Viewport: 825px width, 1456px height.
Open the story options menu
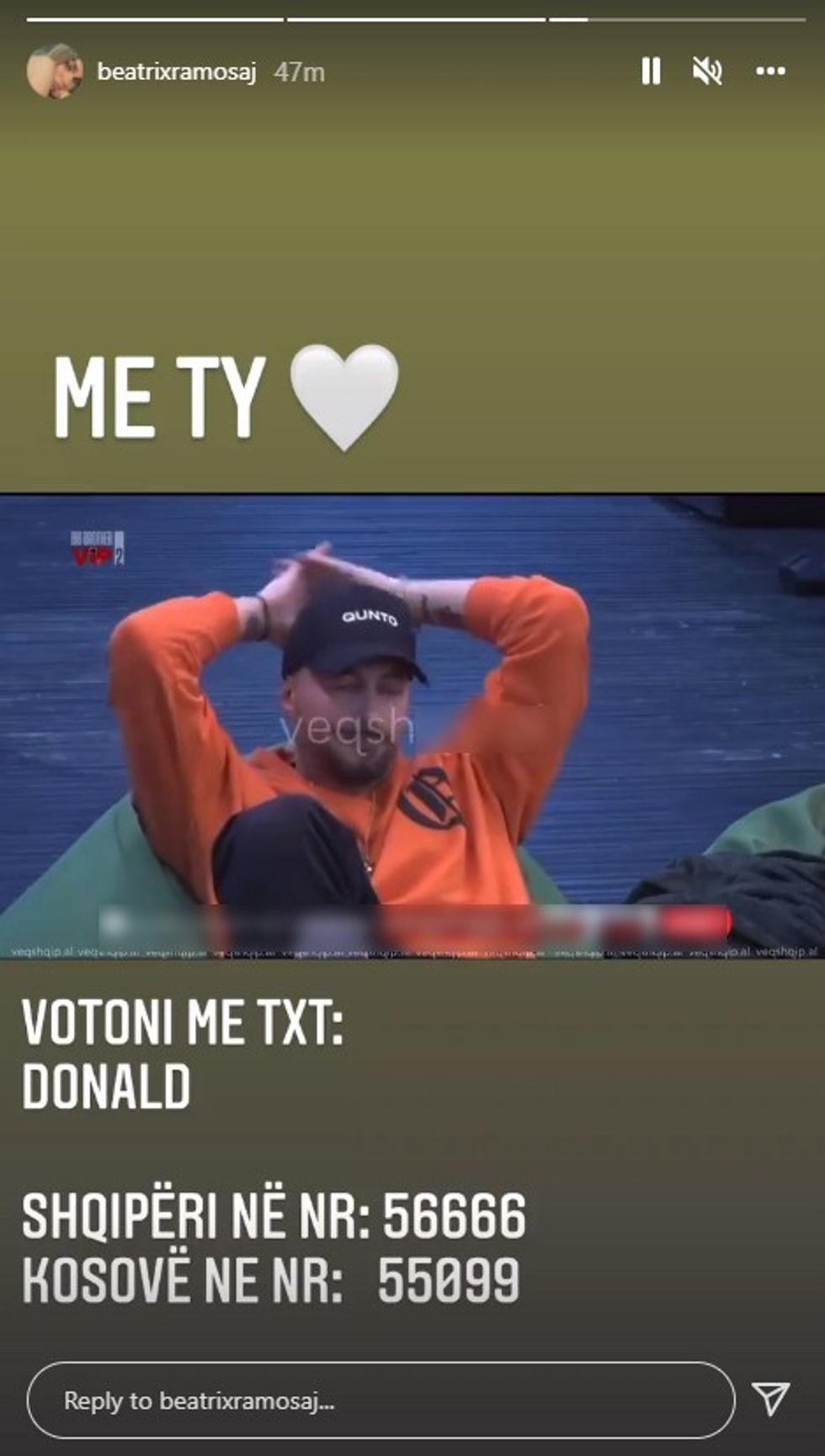(770, 72)
